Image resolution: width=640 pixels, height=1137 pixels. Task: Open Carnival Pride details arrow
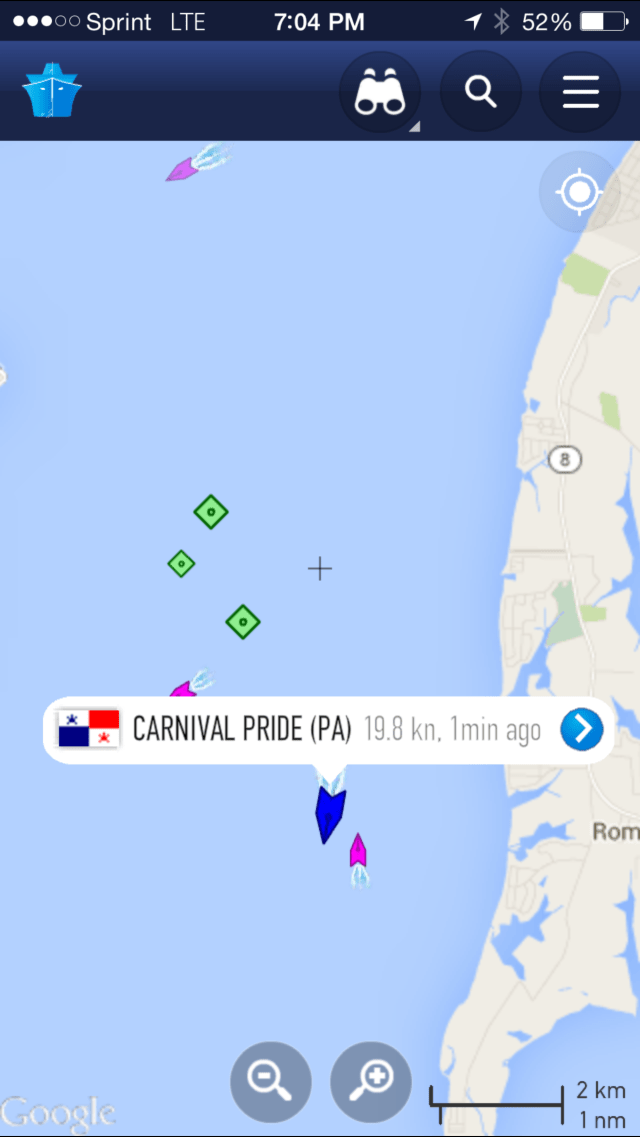click(582, 730)
